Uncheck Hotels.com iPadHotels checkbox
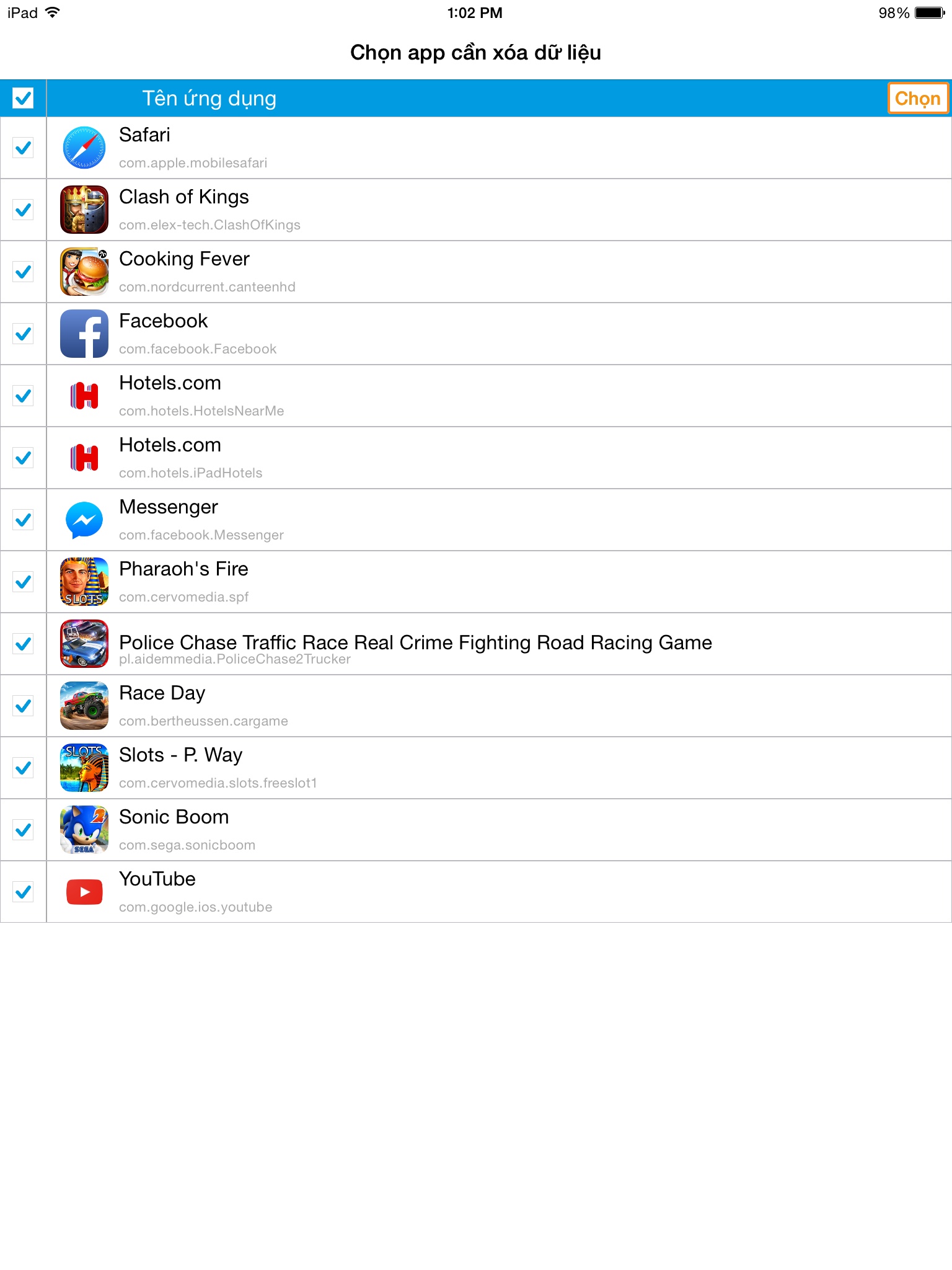The width and height of the screenshot is (952, 1270). 23,458
